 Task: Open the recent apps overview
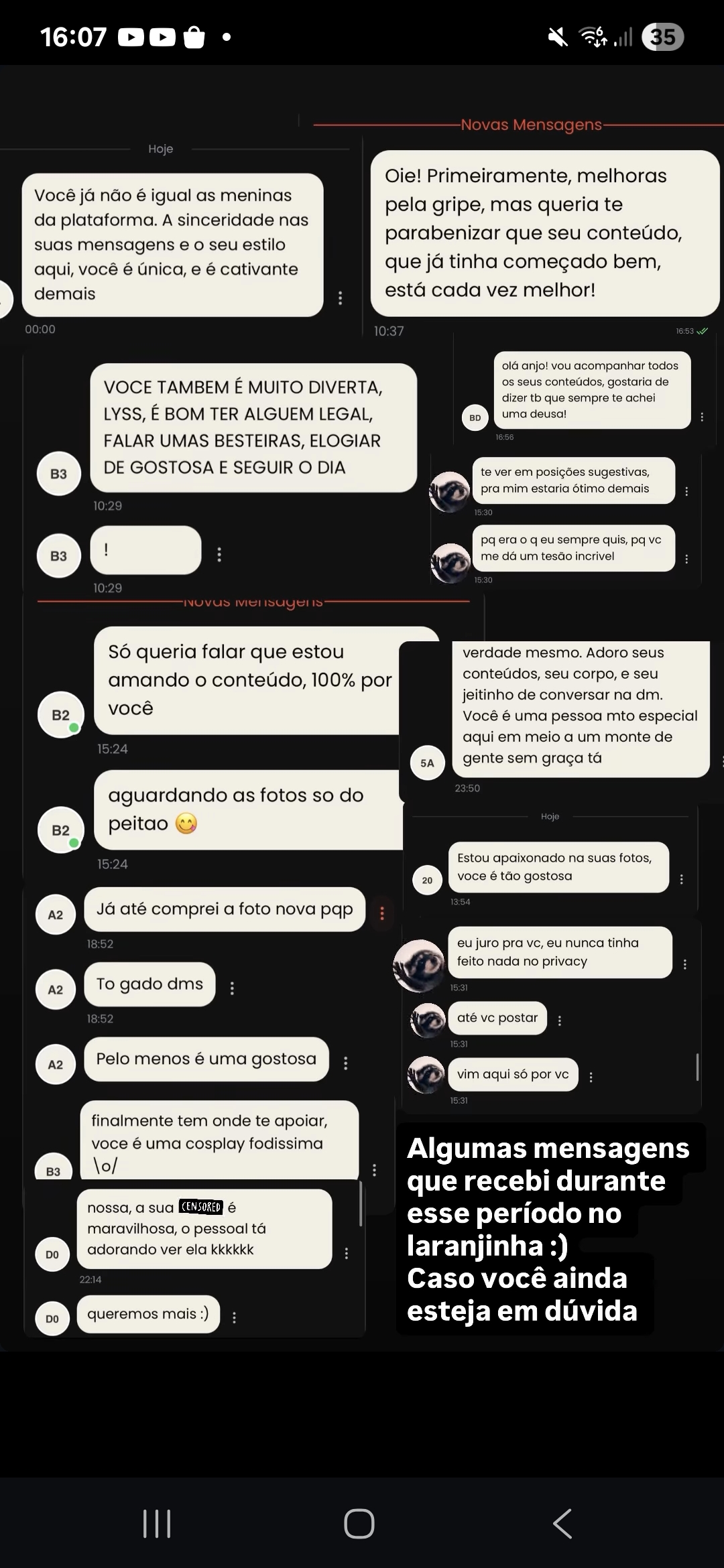click(x=157, y=1523)
